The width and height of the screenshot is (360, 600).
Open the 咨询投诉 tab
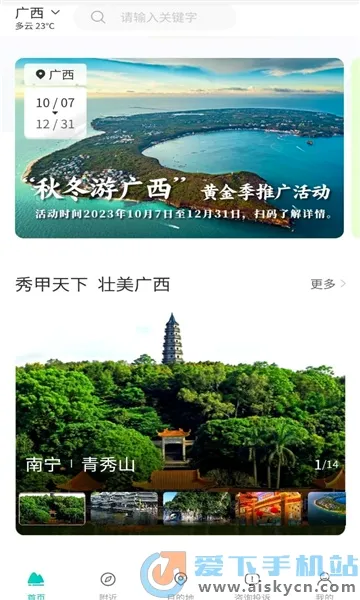pos(252,585)
